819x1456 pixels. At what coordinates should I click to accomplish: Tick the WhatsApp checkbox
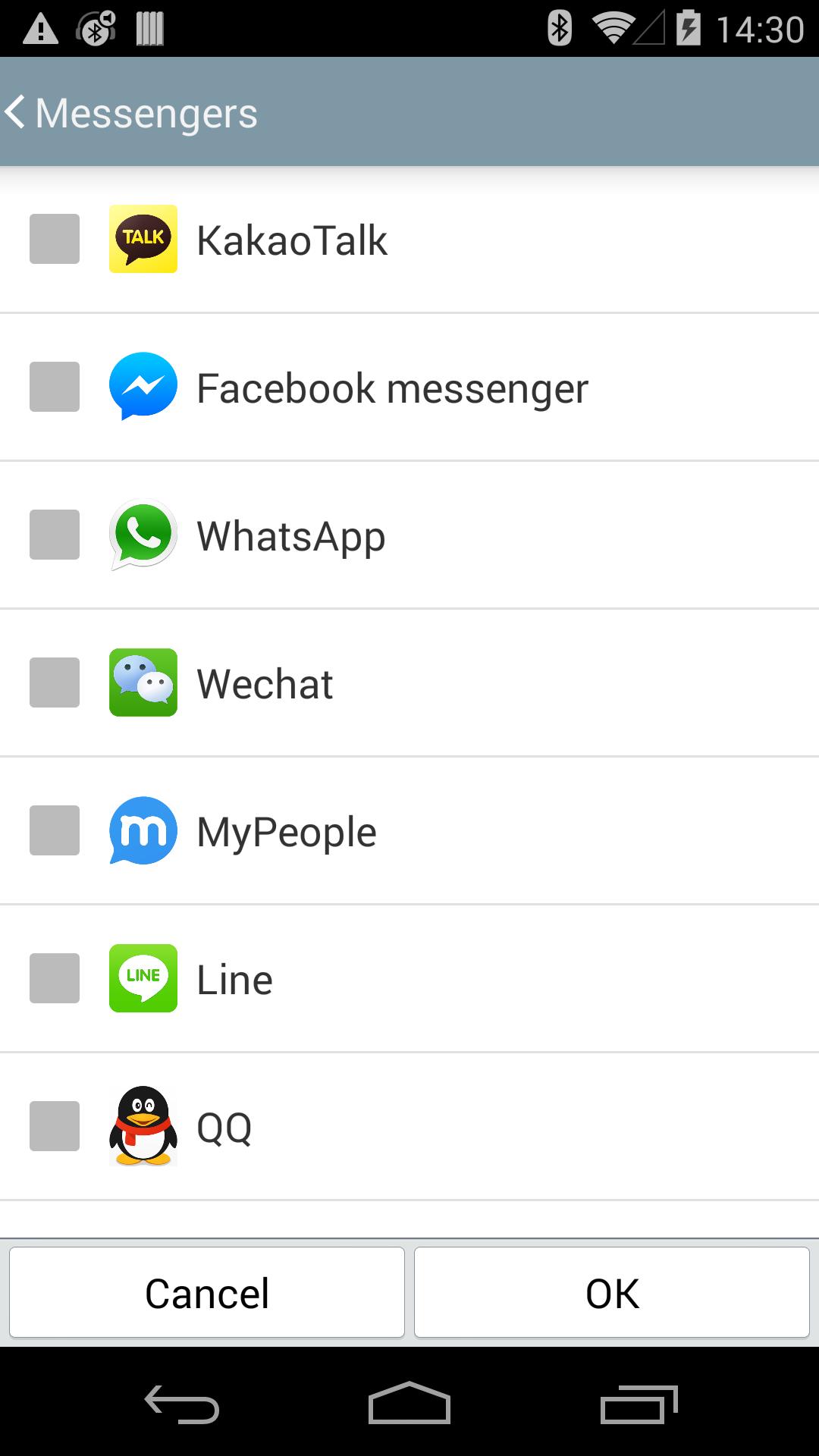point(55,535)
